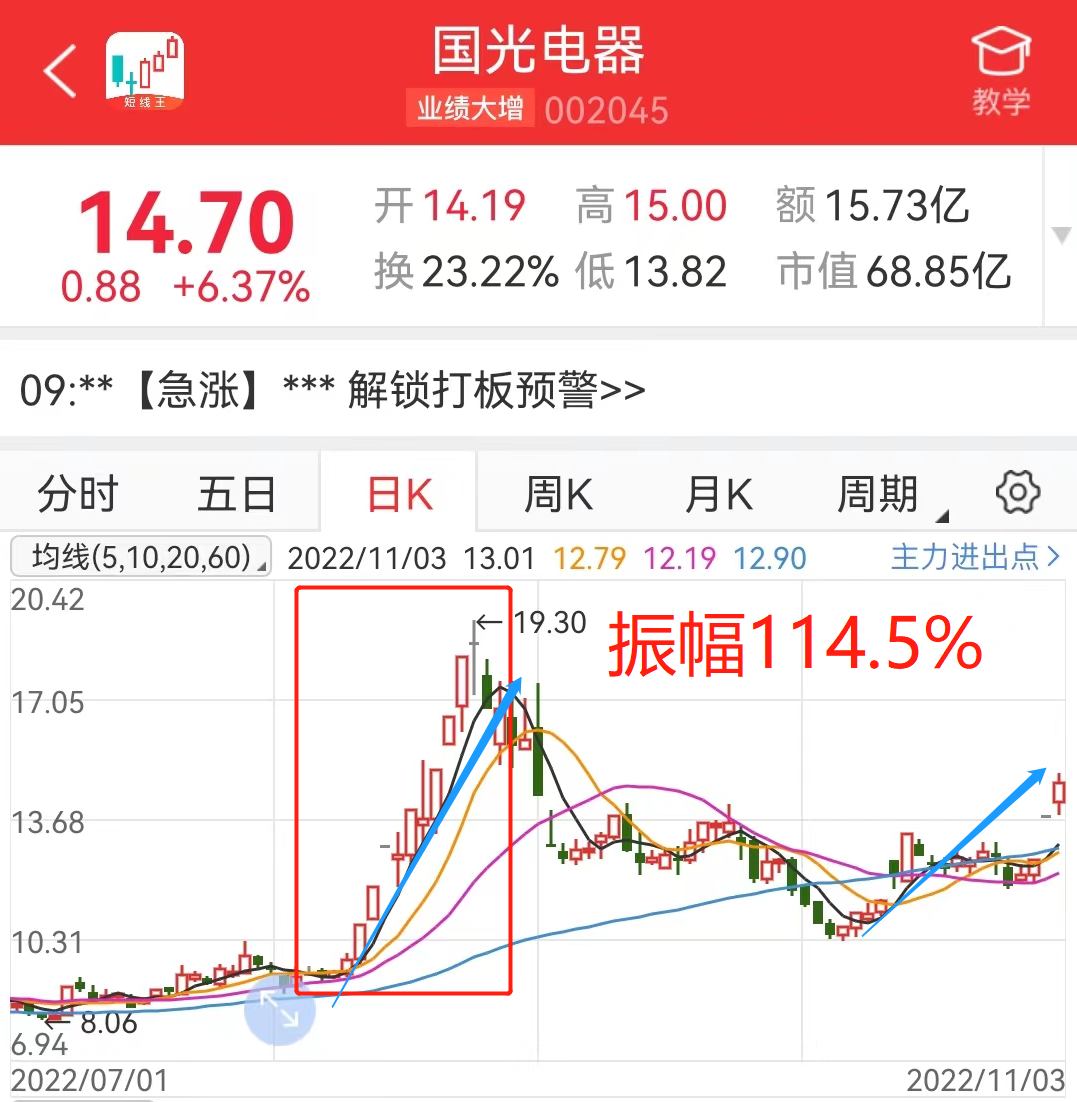Open the 主力进出点 link
The height and width of the screenshot is (1102, 1077).
click(974, 558)
